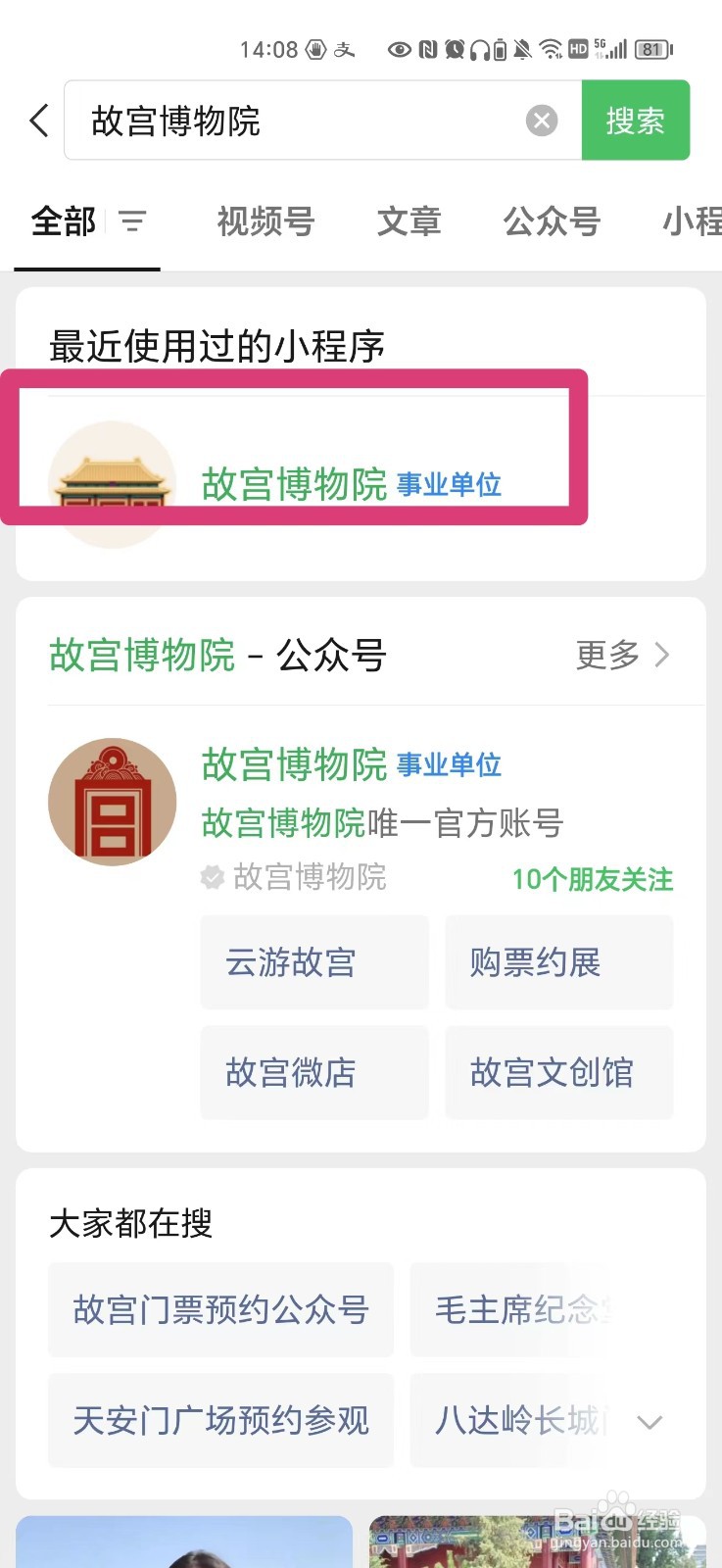Clear the search text with the X icon
Image resolution: width=722 pixels, height=1568 pixels.
point(542,120)
